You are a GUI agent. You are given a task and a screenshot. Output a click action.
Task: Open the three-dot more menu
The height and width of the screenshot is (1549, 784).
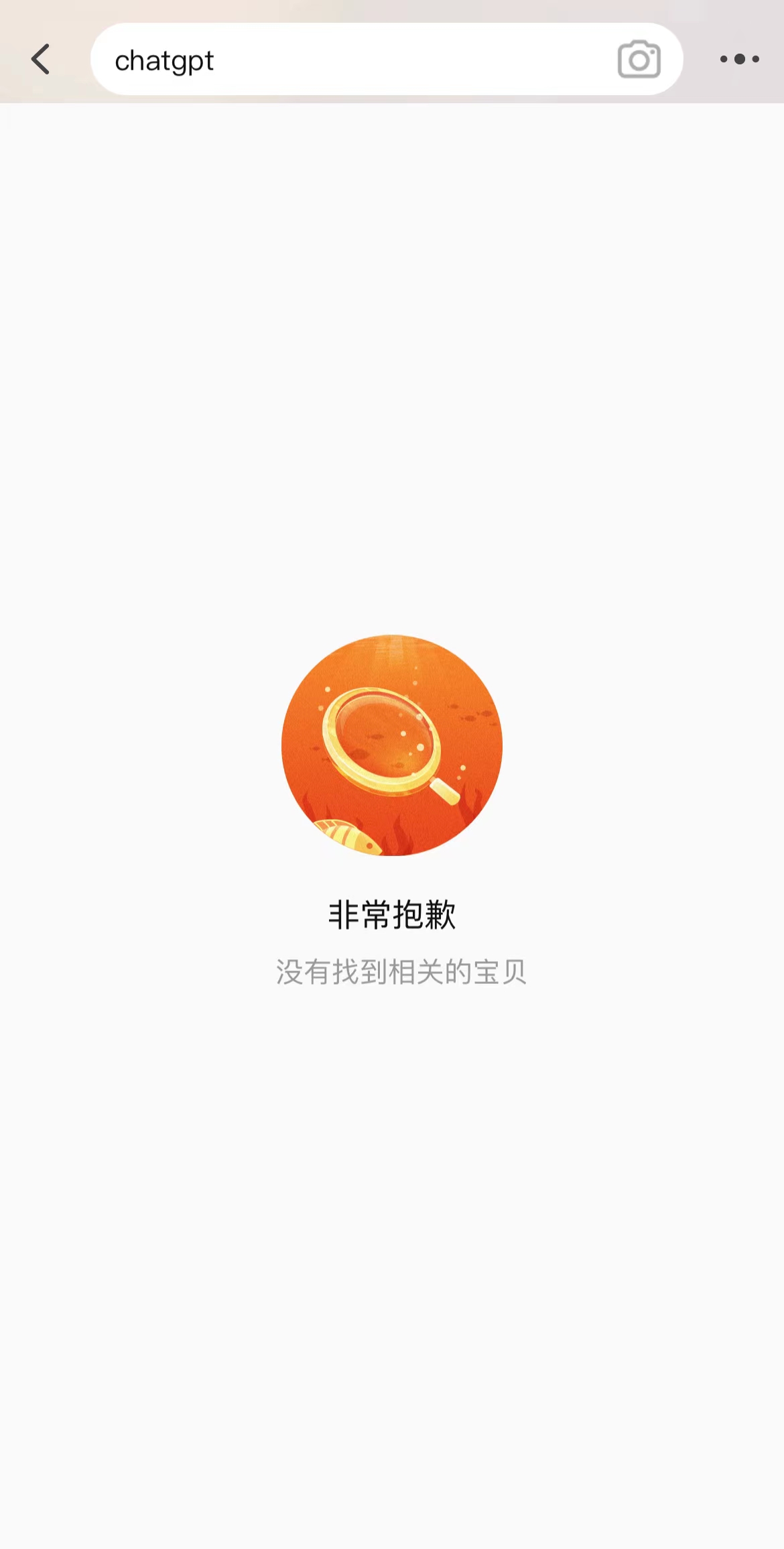pyautogui.click(x=739, y=60)
